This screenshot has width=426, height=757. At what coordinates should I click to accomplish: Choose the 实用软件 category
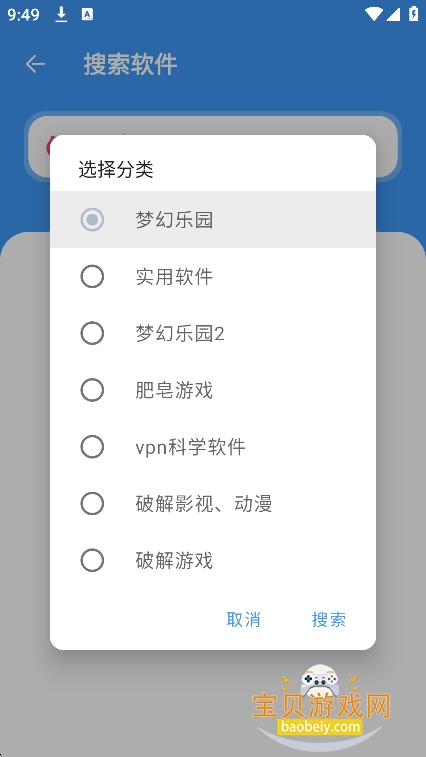(x=213, y=277)
